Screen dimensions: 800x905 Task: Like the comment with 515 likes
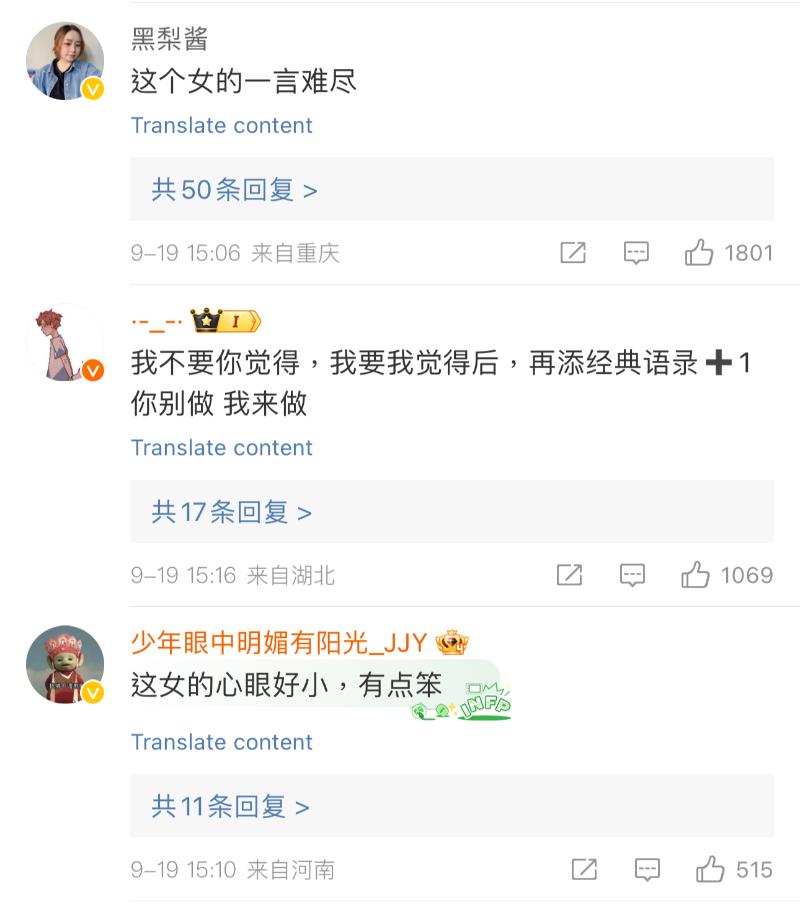pos(711,869)
